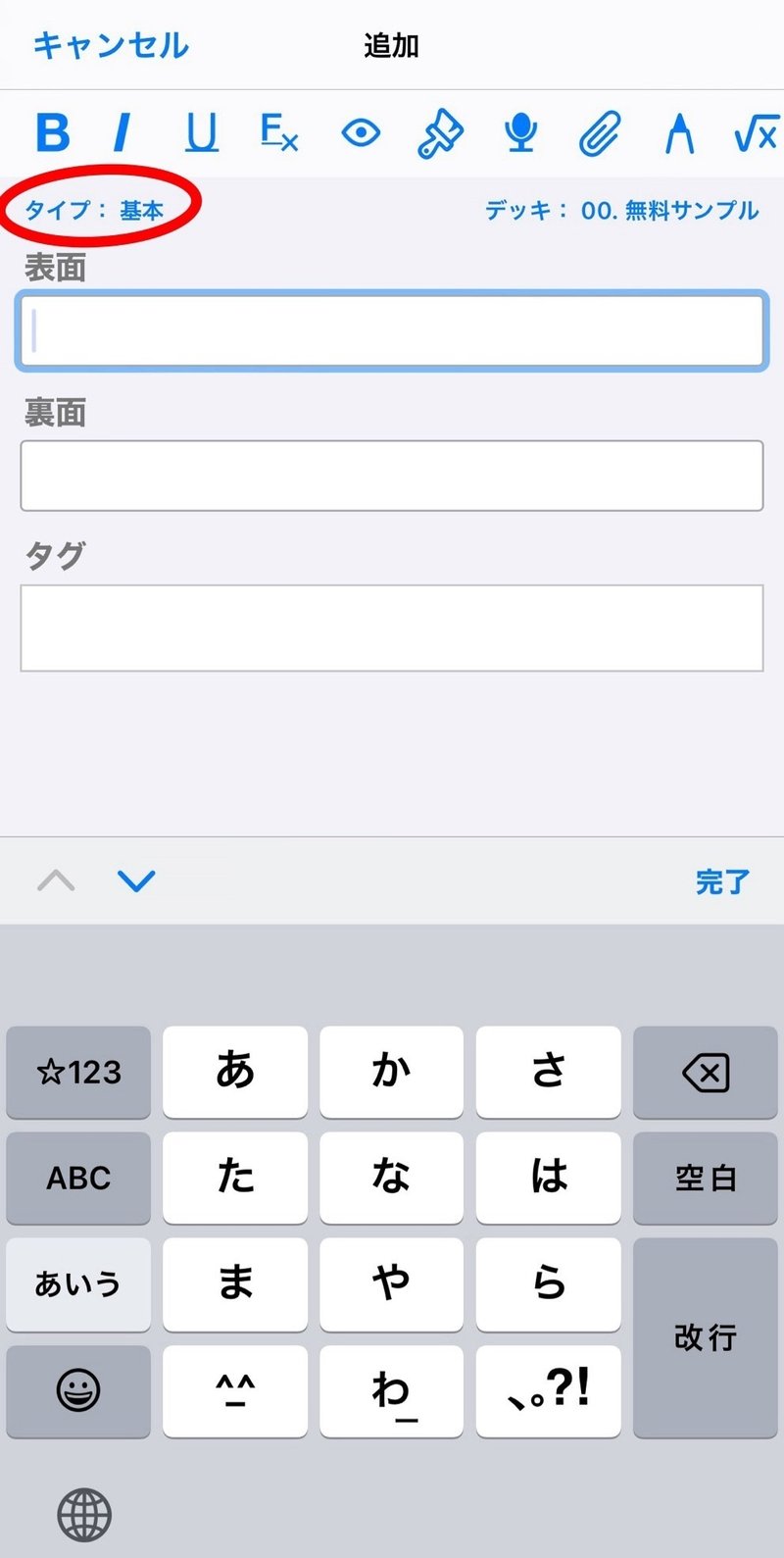Tap キャンセル to cancel adding the card
Image resolution: width=784 pixels, height=1558 pixels.
tap(111, 45)
